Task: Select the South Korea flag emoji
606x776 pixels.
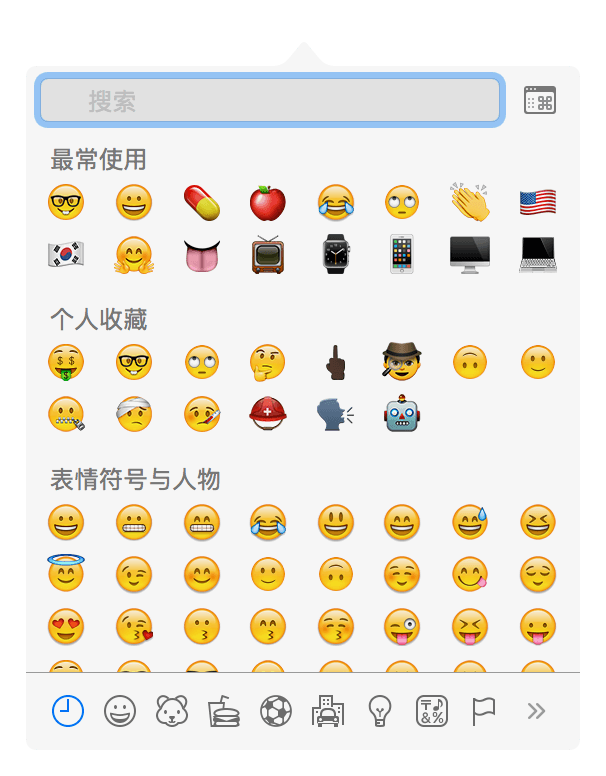Action: 66,254
